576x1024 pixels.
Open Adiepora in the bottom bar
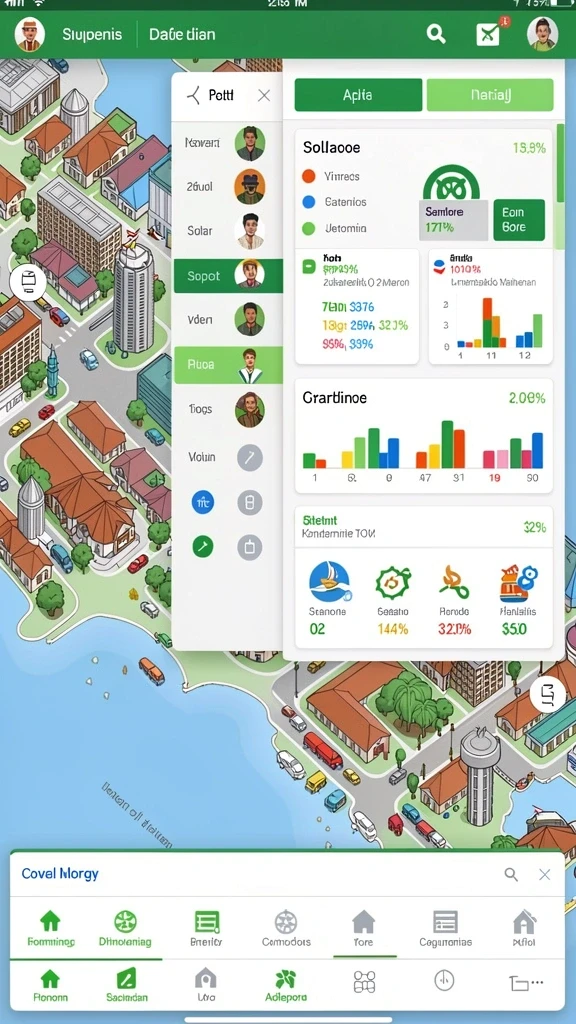tap(285, 985)
